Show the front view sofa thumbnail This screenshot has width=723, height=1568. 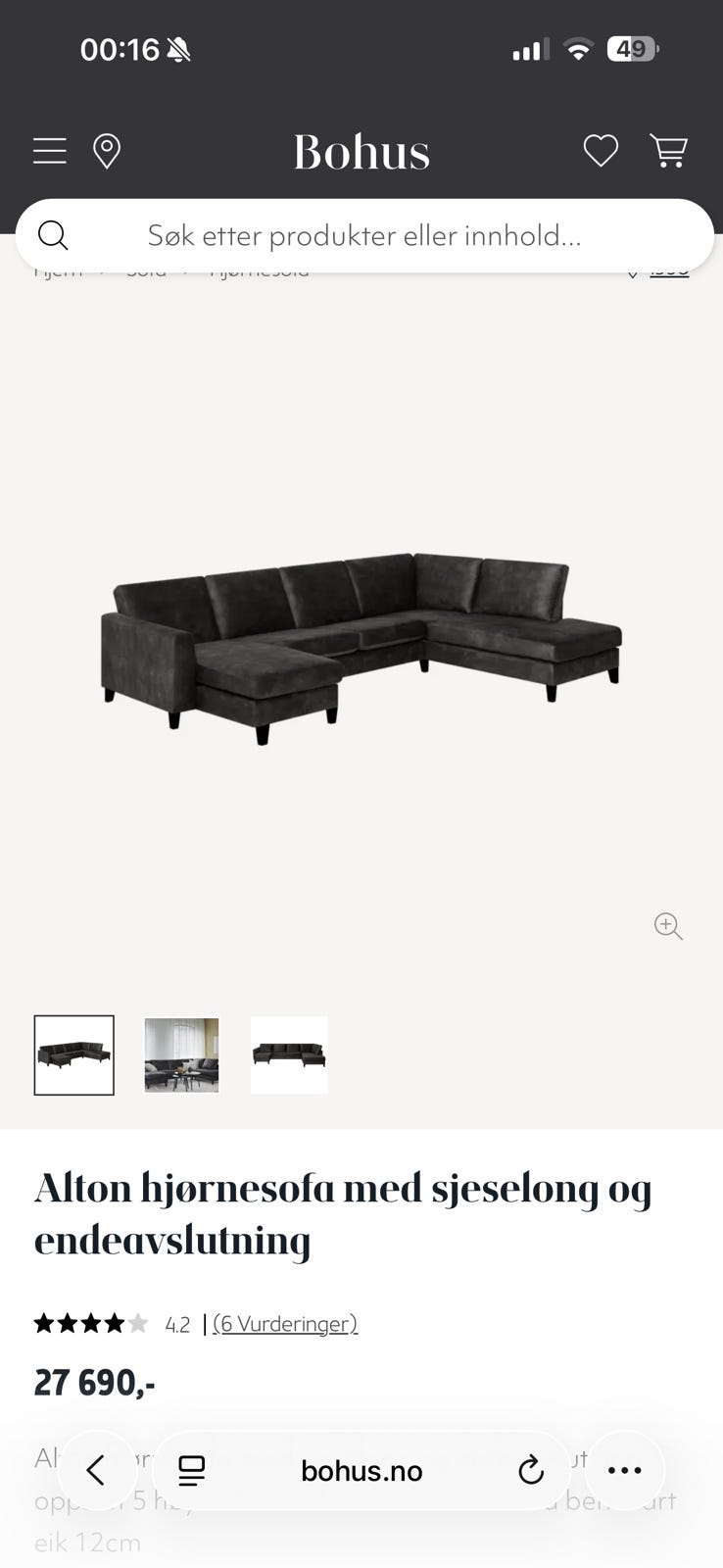click(x=289, y=1055)
